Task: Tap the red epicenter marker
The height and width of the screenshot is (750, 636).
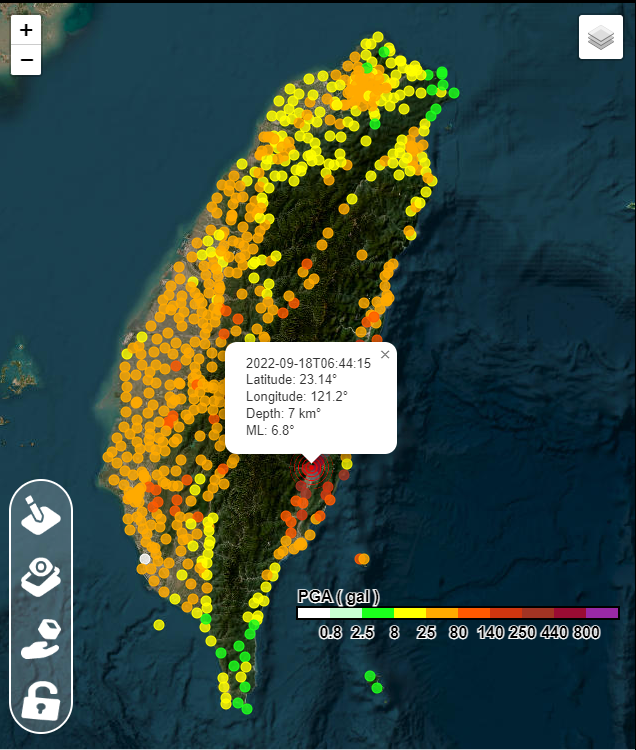Action: point(311,468)
